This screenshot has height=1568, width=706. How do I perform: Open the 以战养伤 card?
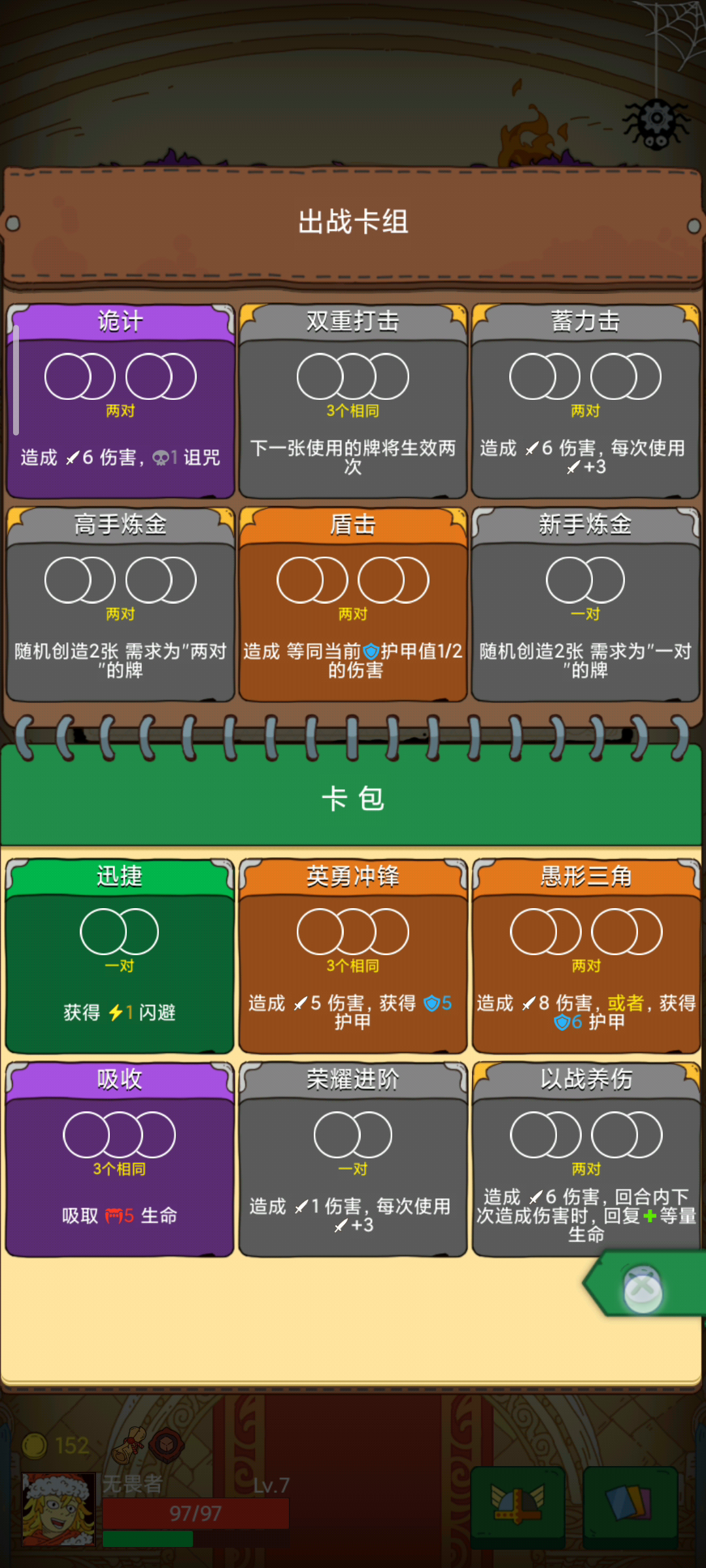(x=586, y=1160)
